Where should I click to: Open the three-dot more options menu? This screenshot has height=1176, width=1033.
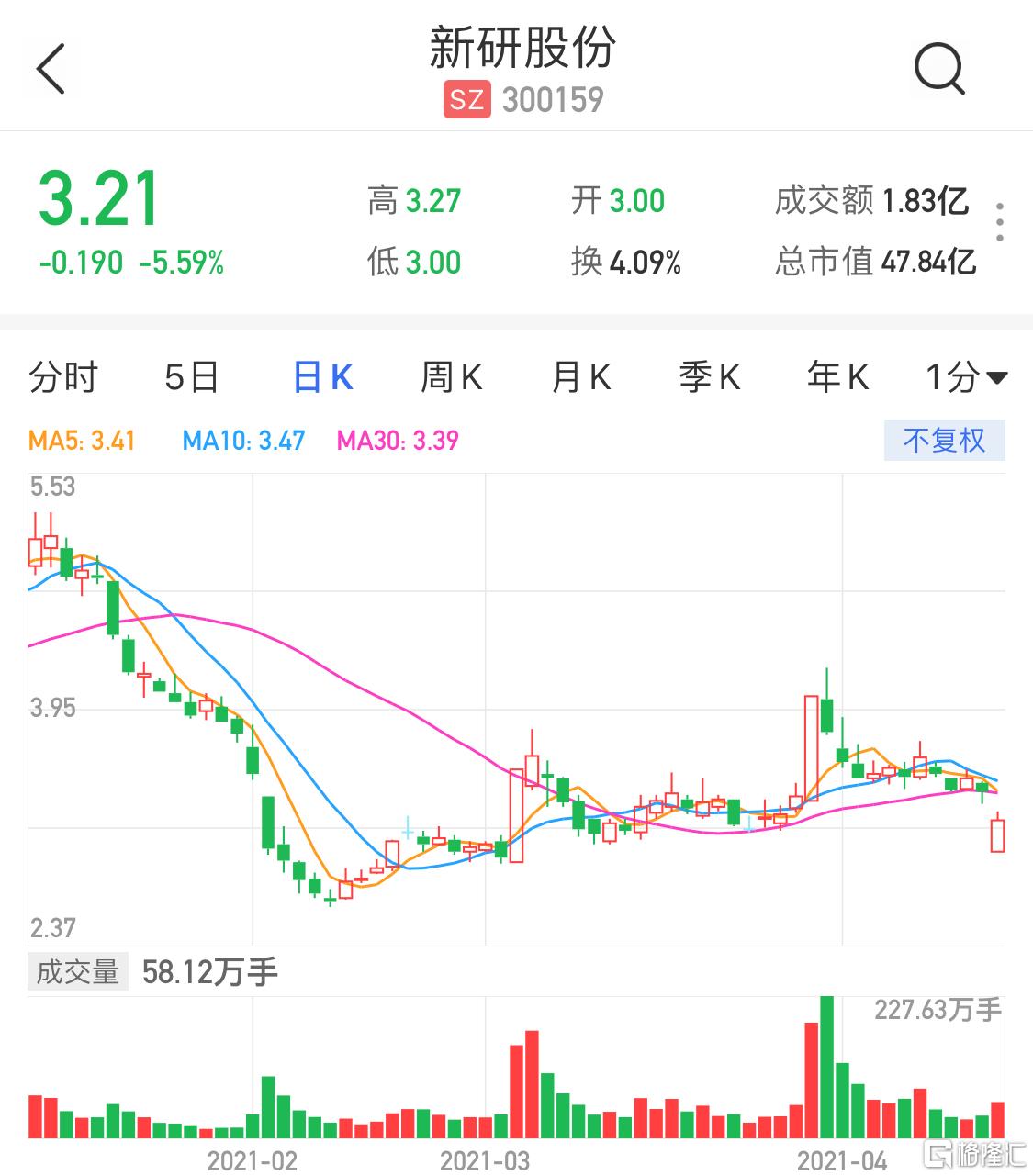point(999,222)
